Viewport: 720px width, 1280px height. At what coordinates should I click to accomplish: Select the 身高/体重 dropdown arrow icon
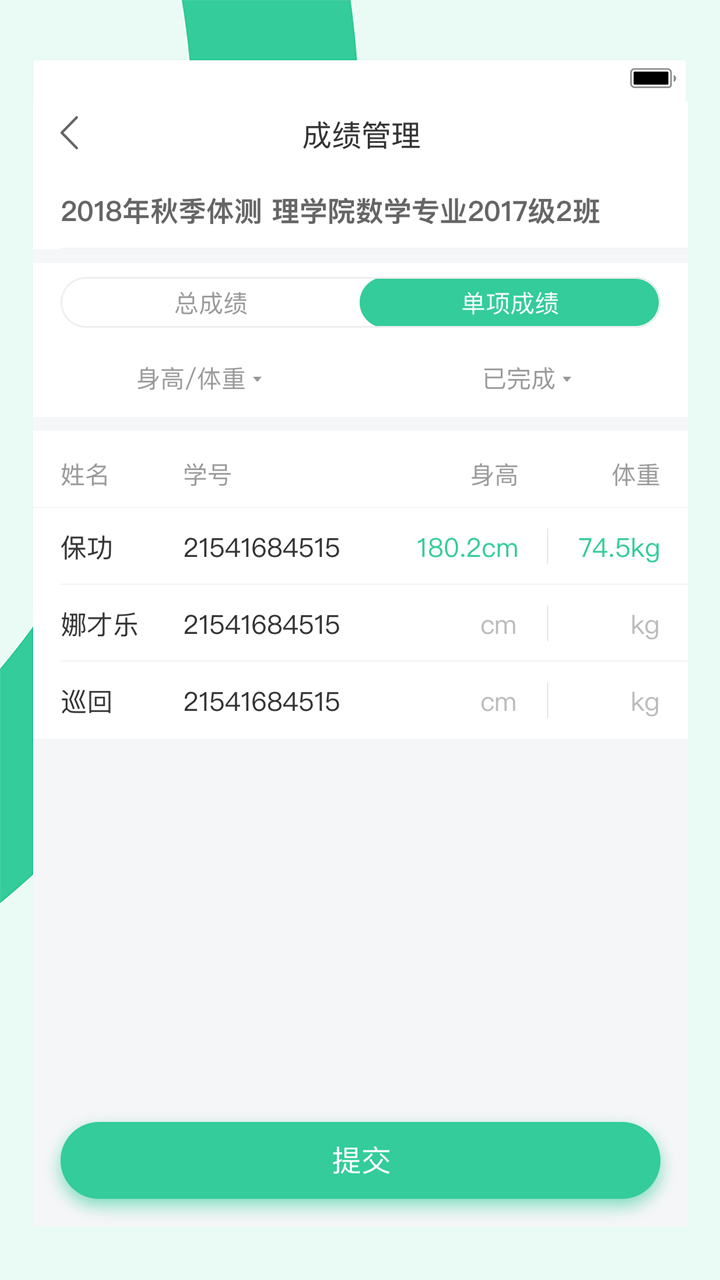point(259,380)
